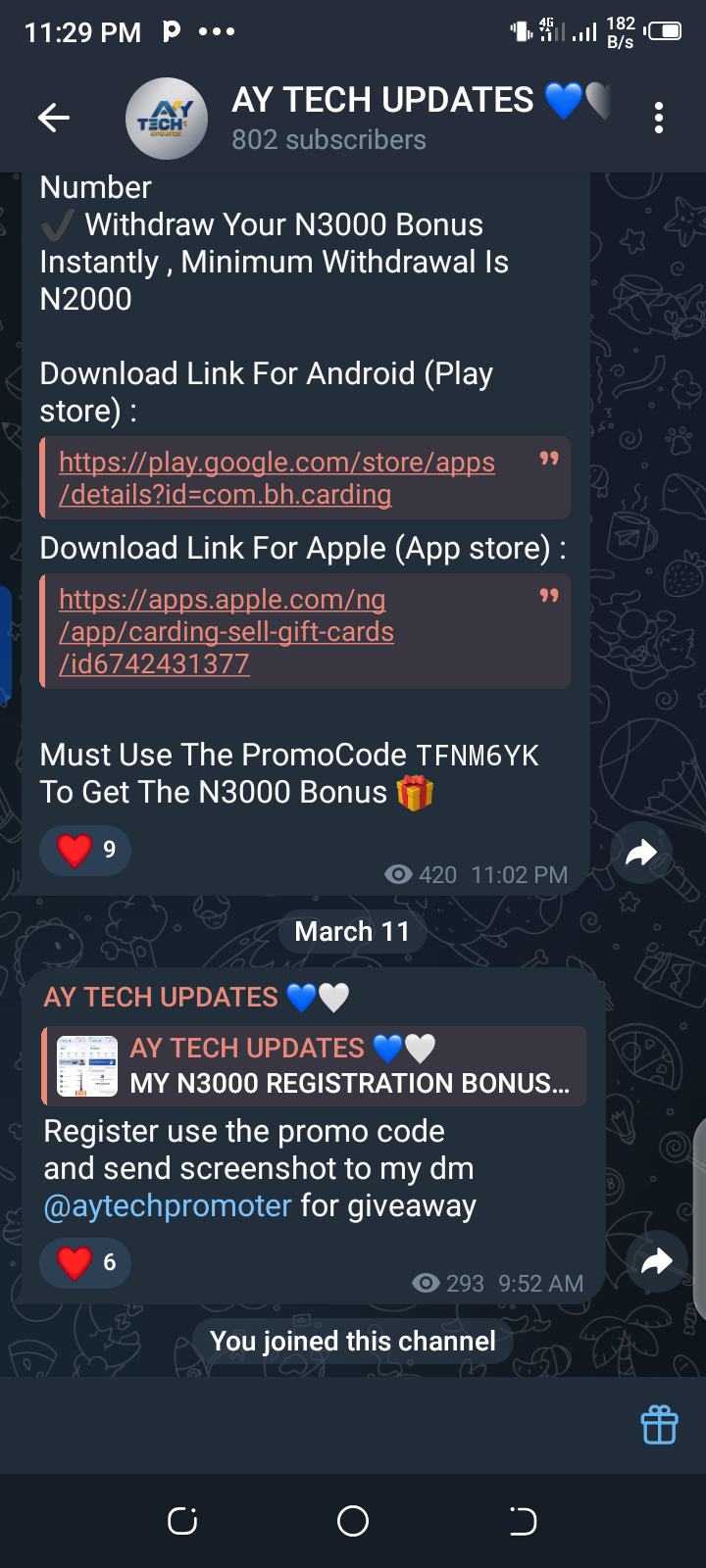This screenshot has height=1568, width=706.
Task: Go back from the channel
Action: pos(54,119)
